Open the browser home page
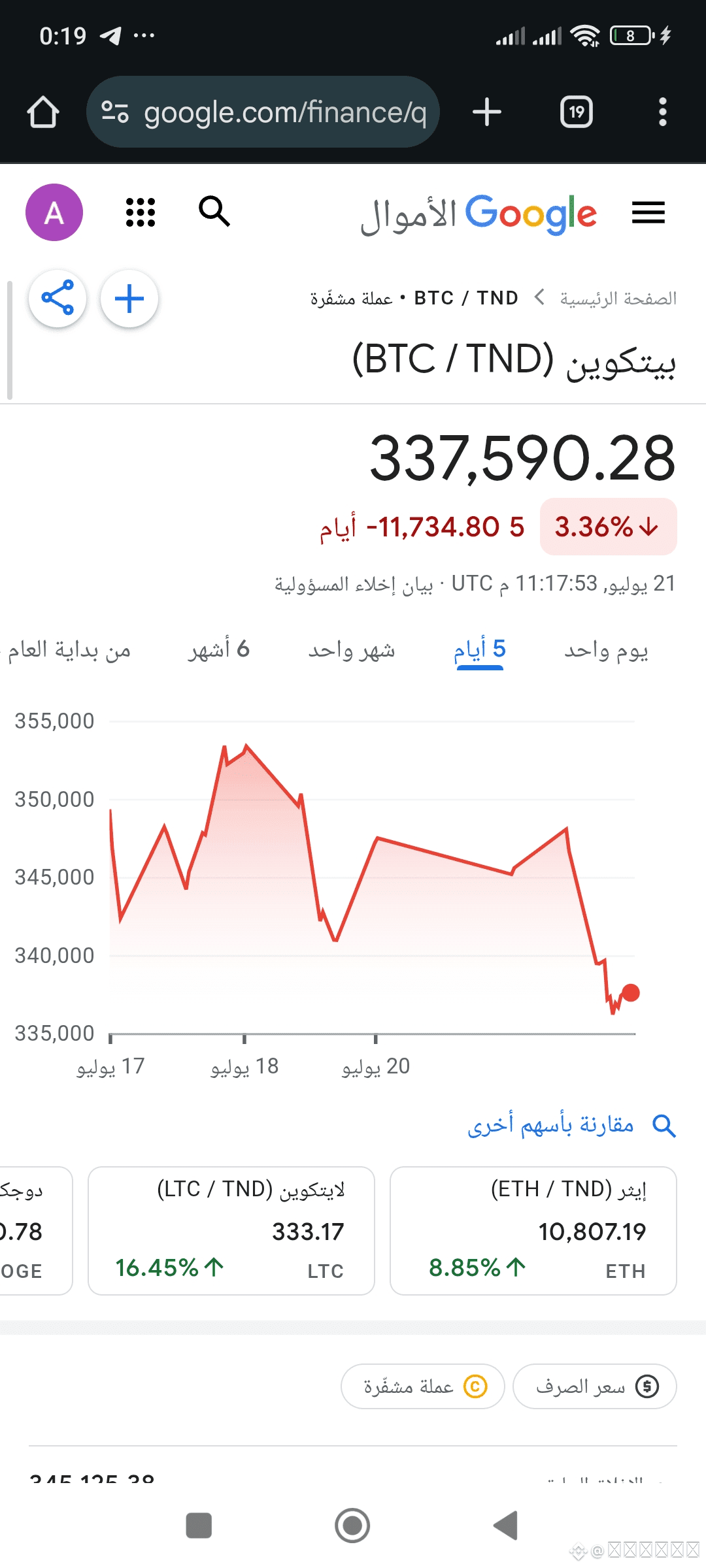The height and width of the screenshot is (1568, 706). 43,112
